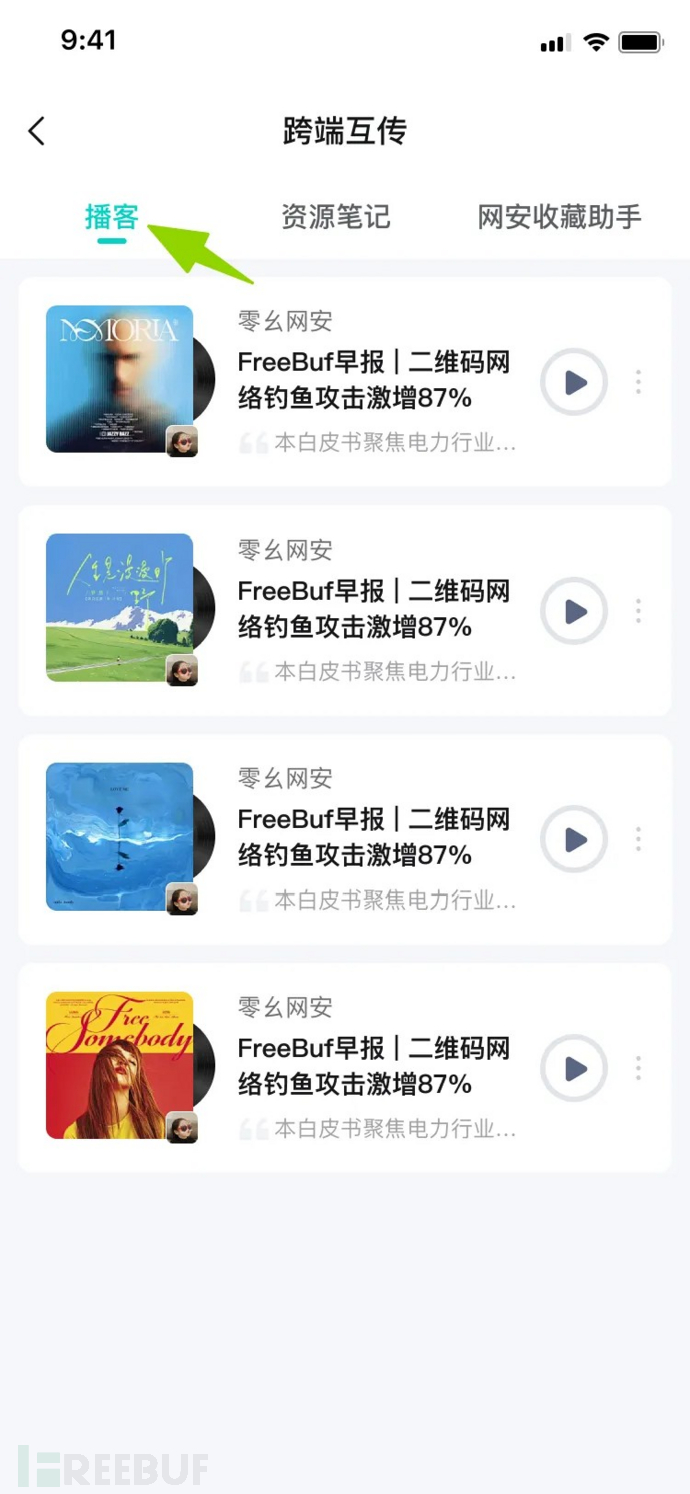Switch to the 播客 tab
The image size is (690, 1494).
[x=111, y=216]
